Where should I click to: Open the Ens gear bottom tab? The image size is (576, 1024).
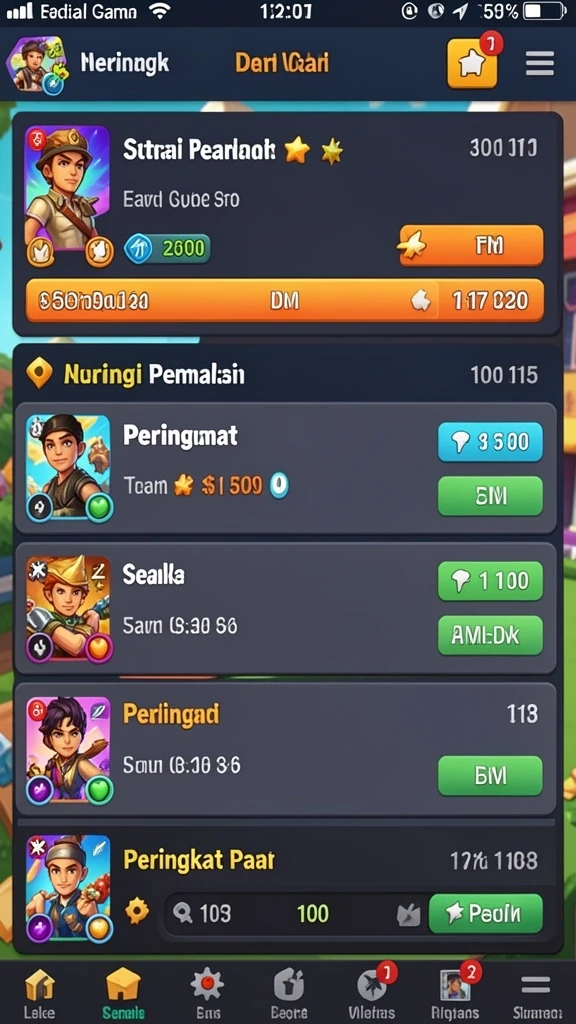point(207,994)
